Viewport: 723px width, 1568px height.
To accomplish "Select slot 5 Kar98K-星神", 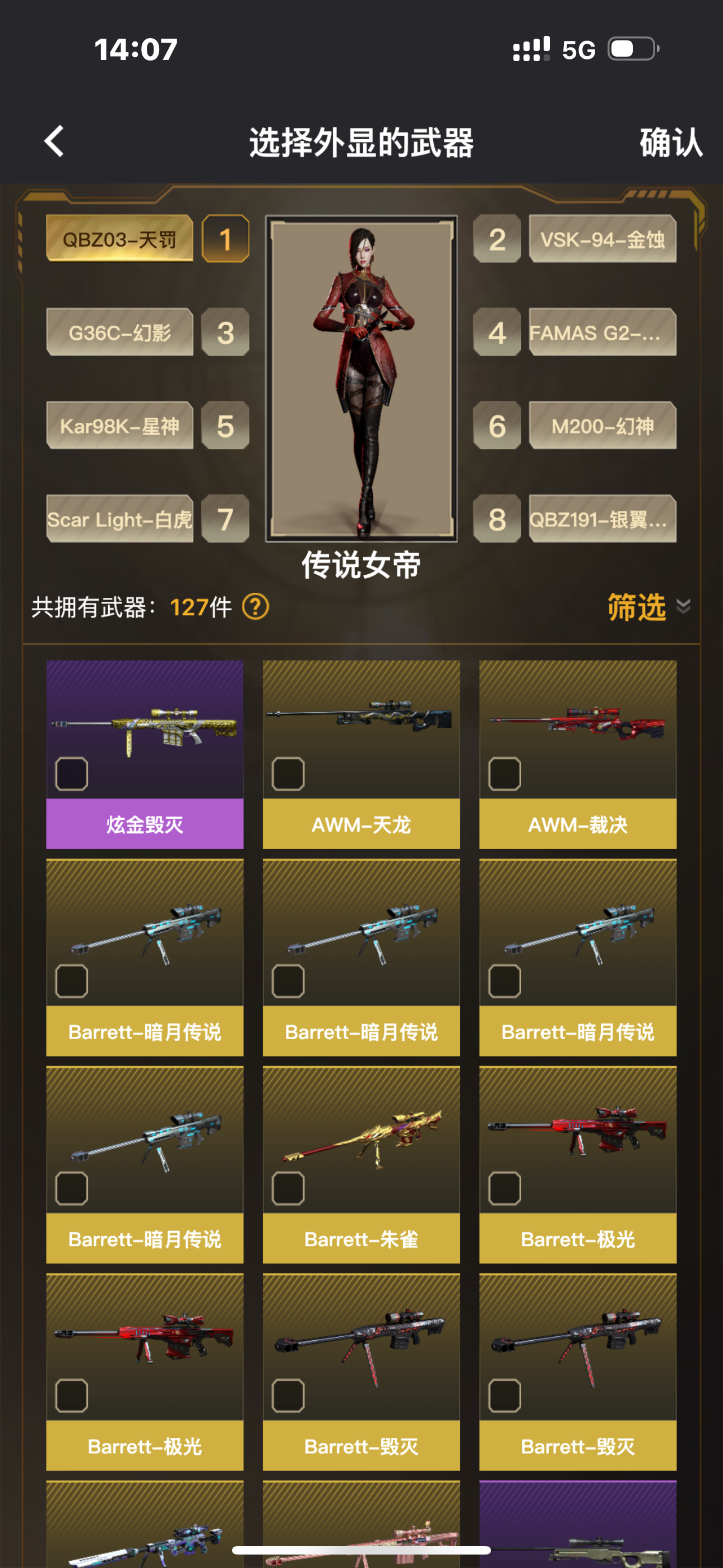I will coord(120,426).
